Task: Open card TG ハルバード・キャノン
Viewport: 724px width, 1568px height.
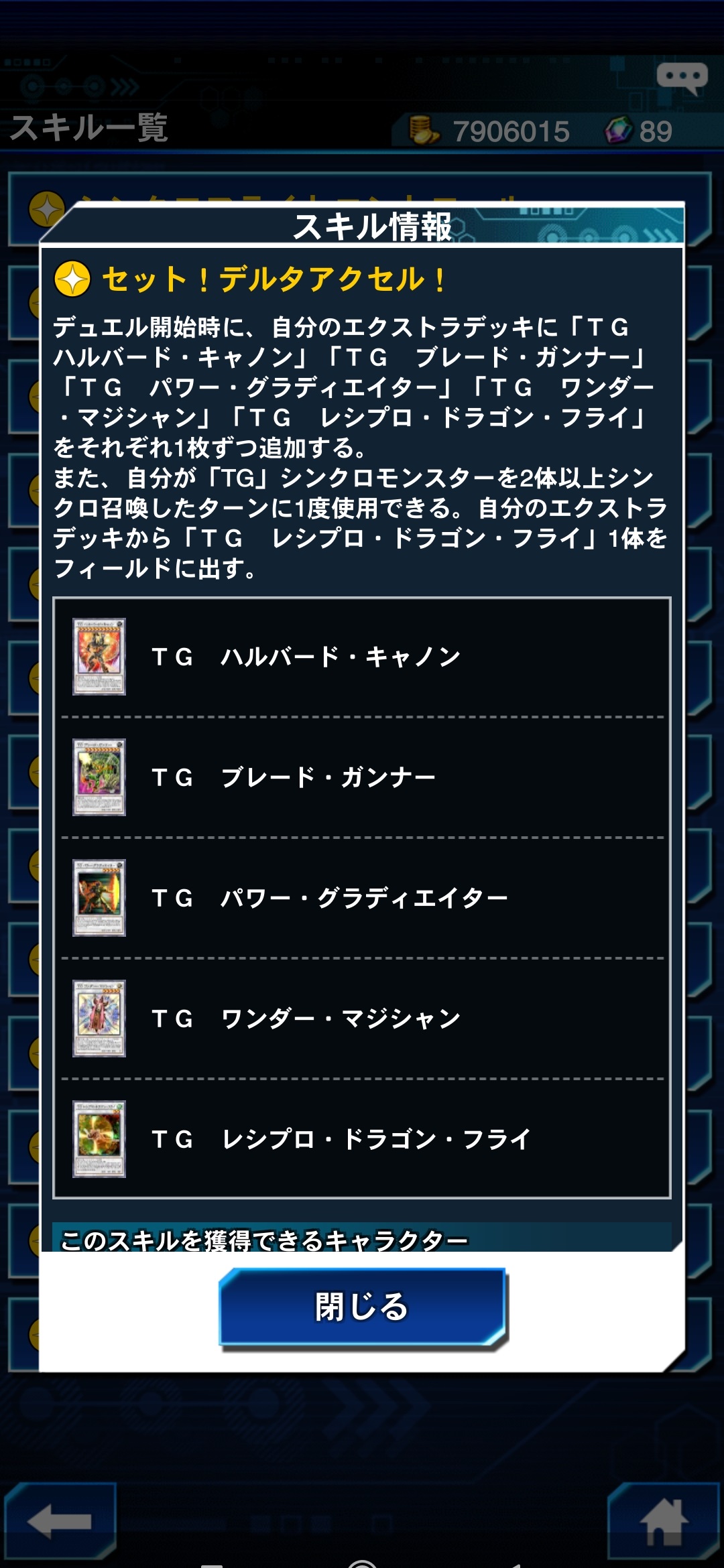Action: coord(362,657)
